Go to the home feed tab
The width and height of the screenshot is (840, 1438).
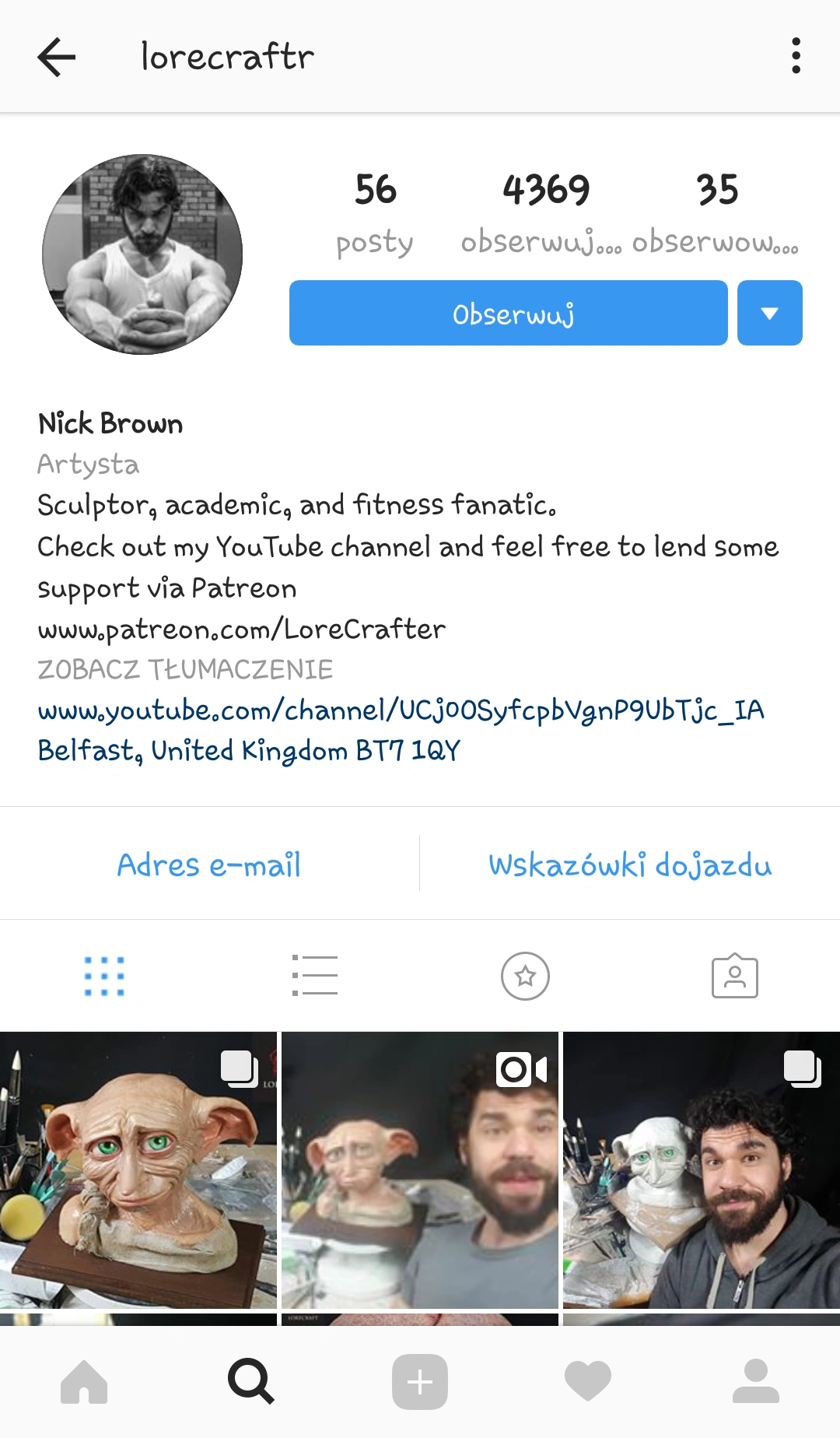pyautogui.click(x=84, y=1381)
